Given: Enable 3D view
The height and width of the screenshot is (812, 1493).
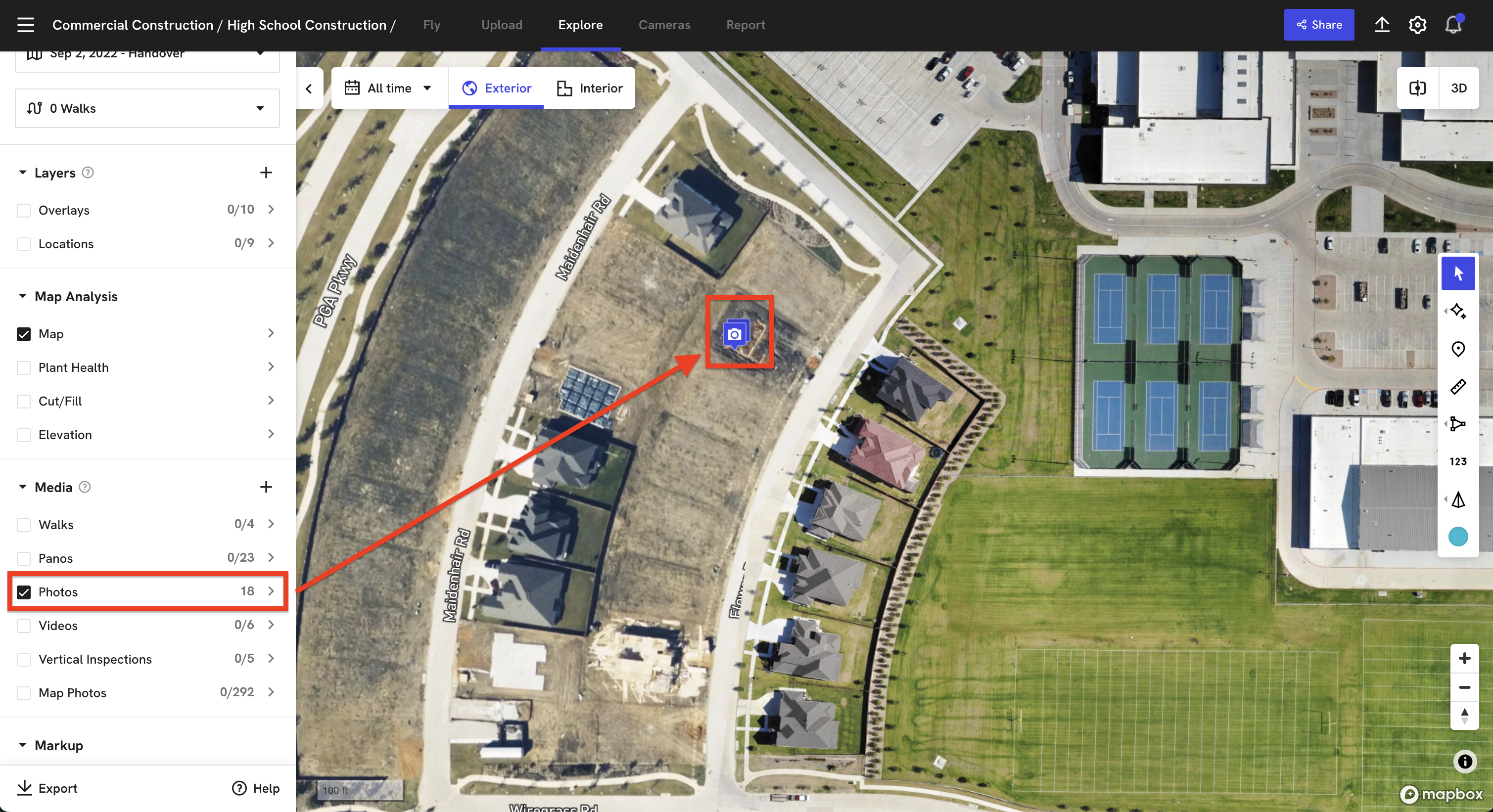Looking at the screenshot, I should [x=1458, y=88].
